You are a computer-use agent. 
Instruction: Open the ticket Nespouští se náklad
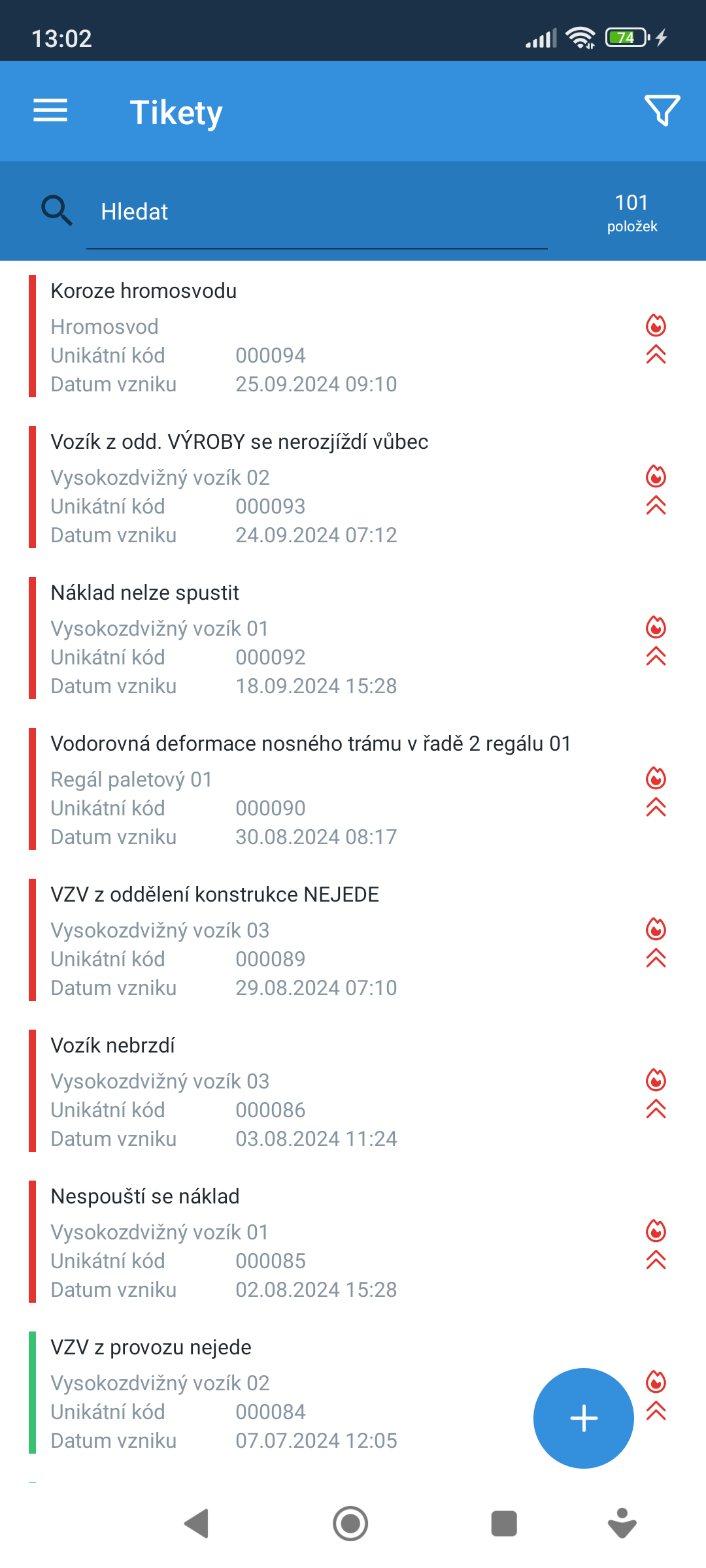click(x=353, y=1242)
